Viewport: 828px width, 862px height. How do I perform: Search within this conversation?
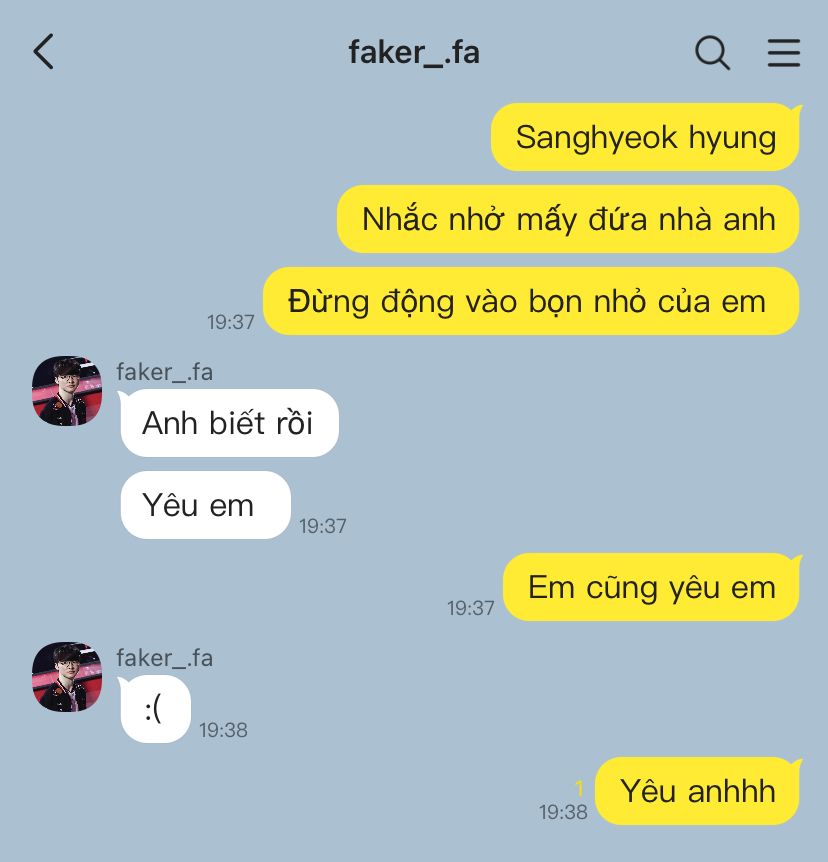[x=712, y=52]
